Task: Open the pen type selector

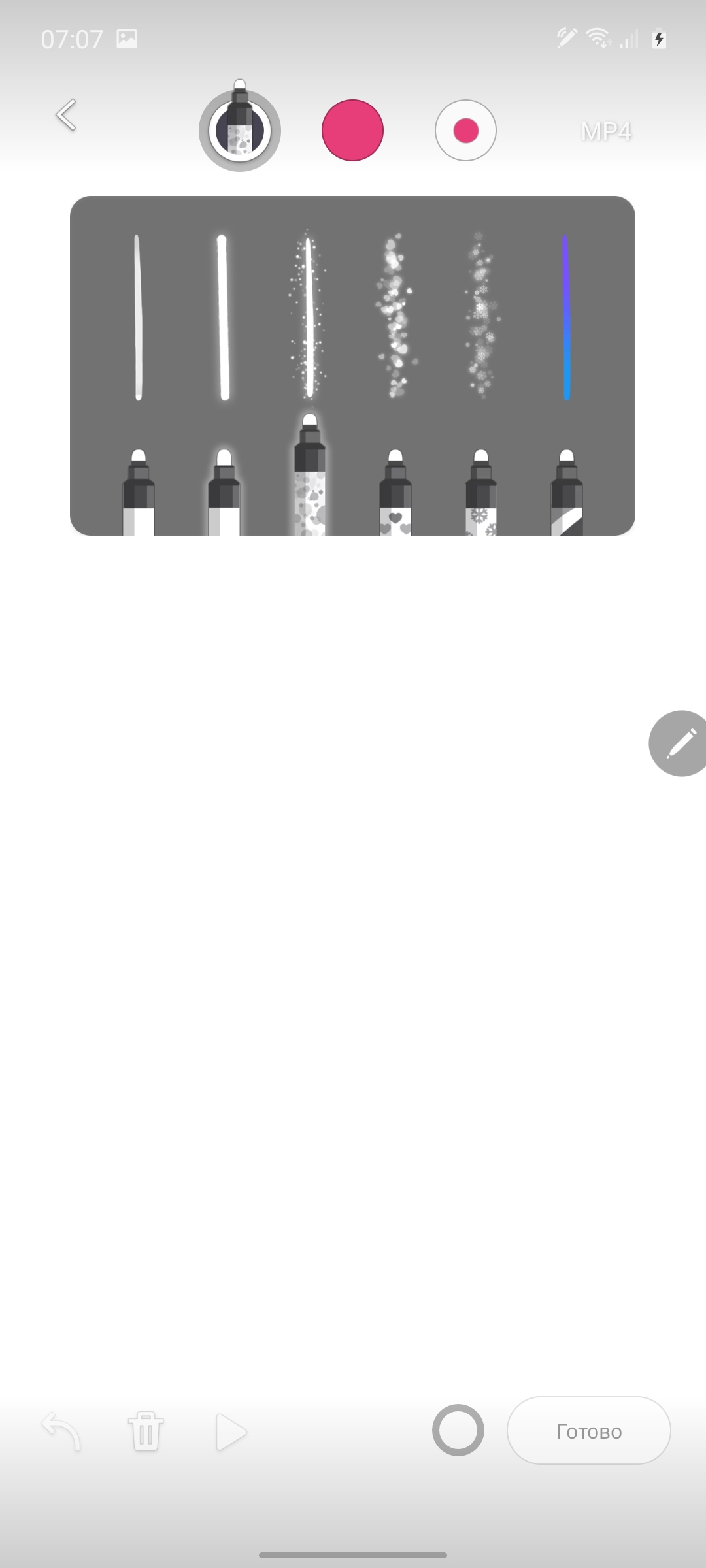Action: pos(240,130)
